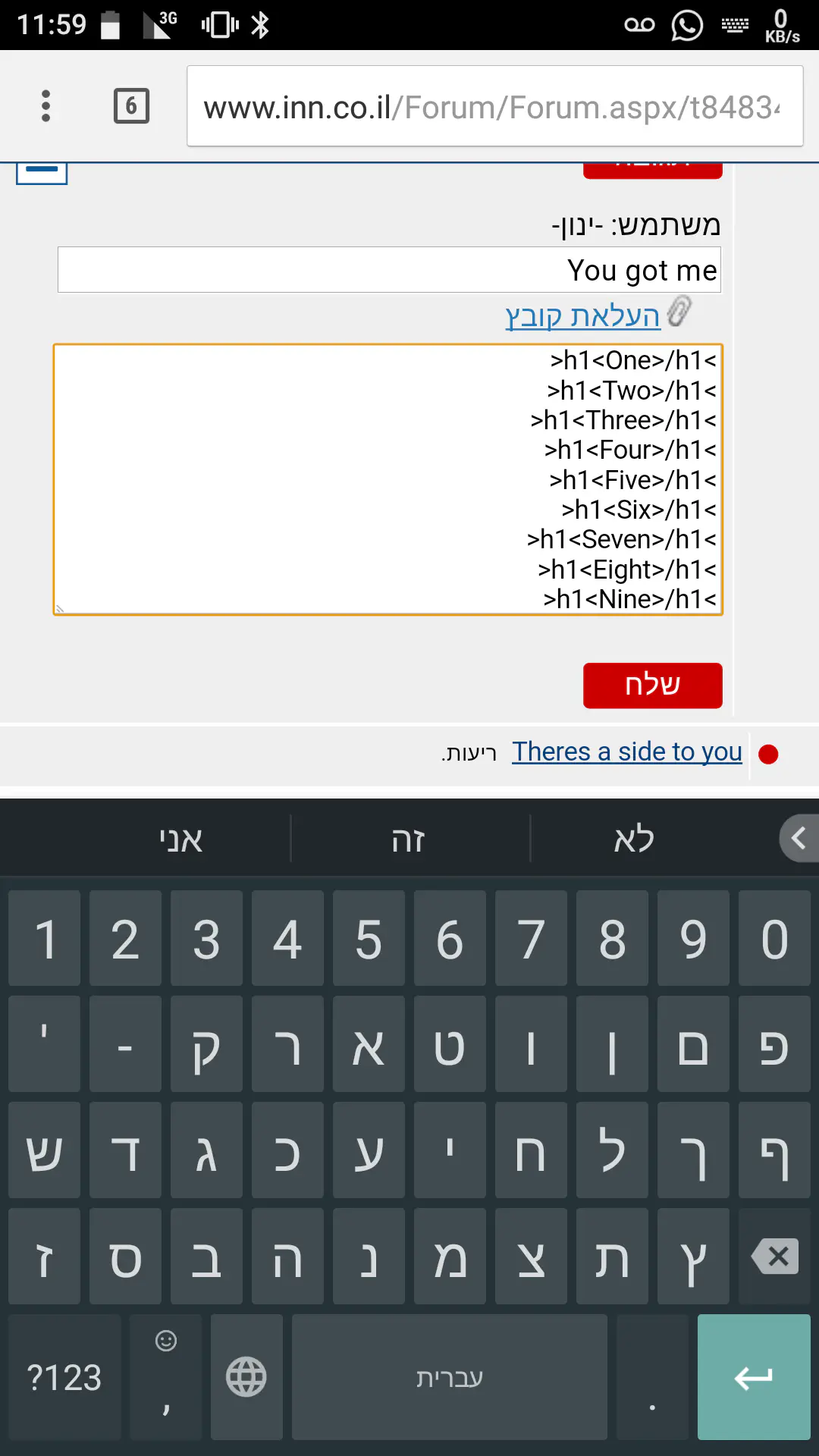Hit the backspace key on the keyboard
819x1456 pixels.
tap(775, 1257)
